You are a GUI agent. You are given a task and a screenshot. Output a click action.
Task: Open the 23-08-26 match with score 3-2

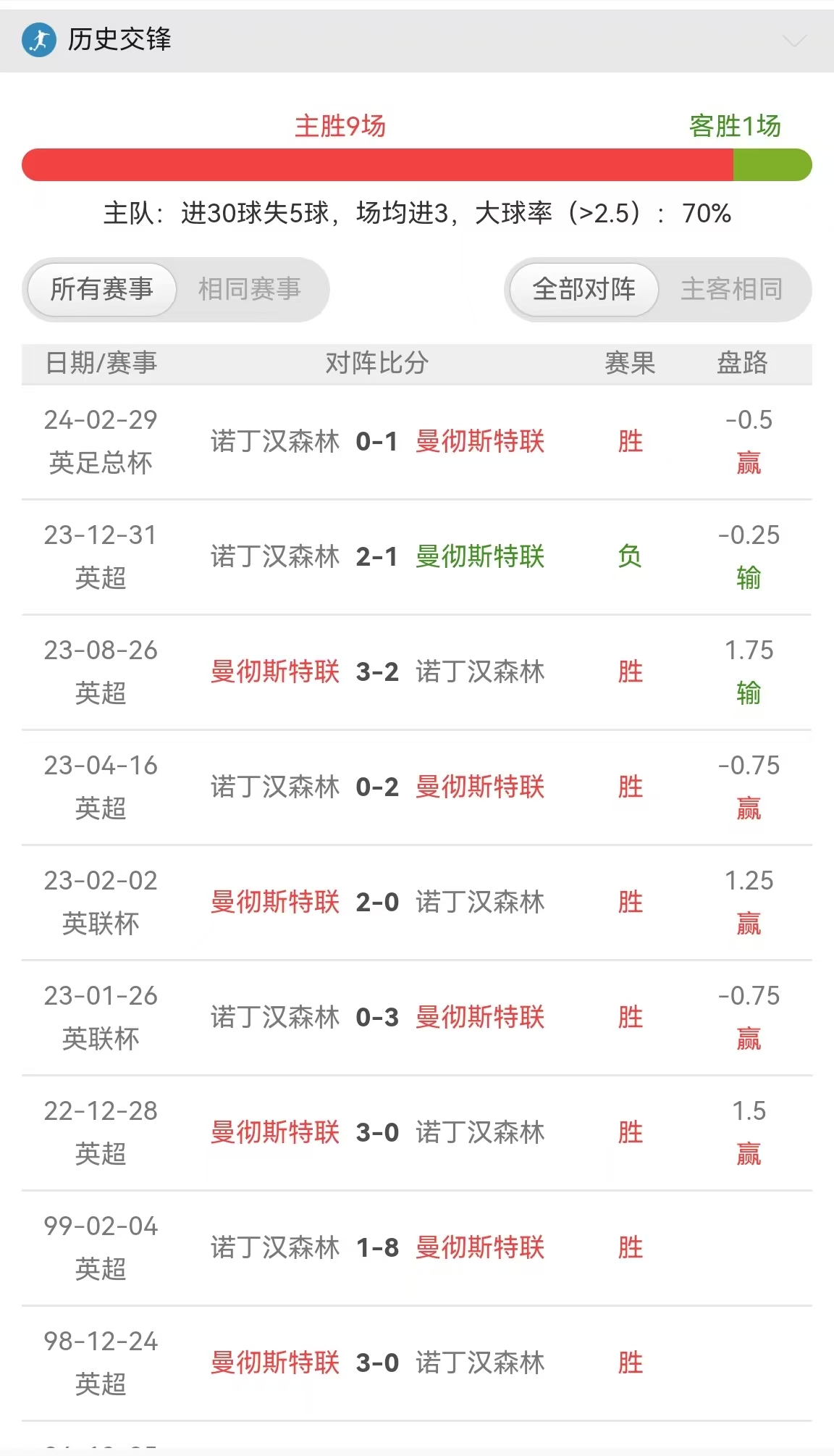[417, 672]
